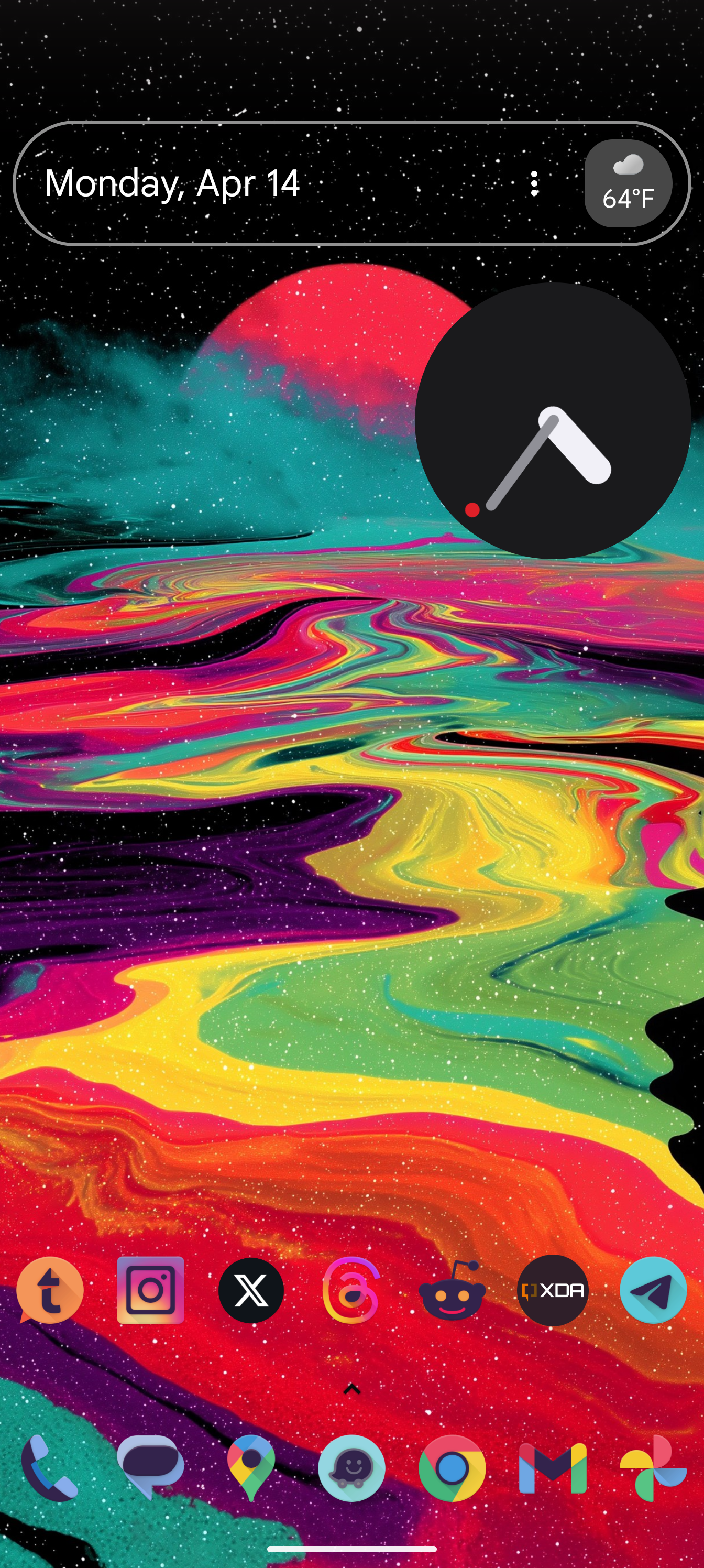Screen dimensions: 704x1568
Task: Open the X app
Action: point(251,1290)
